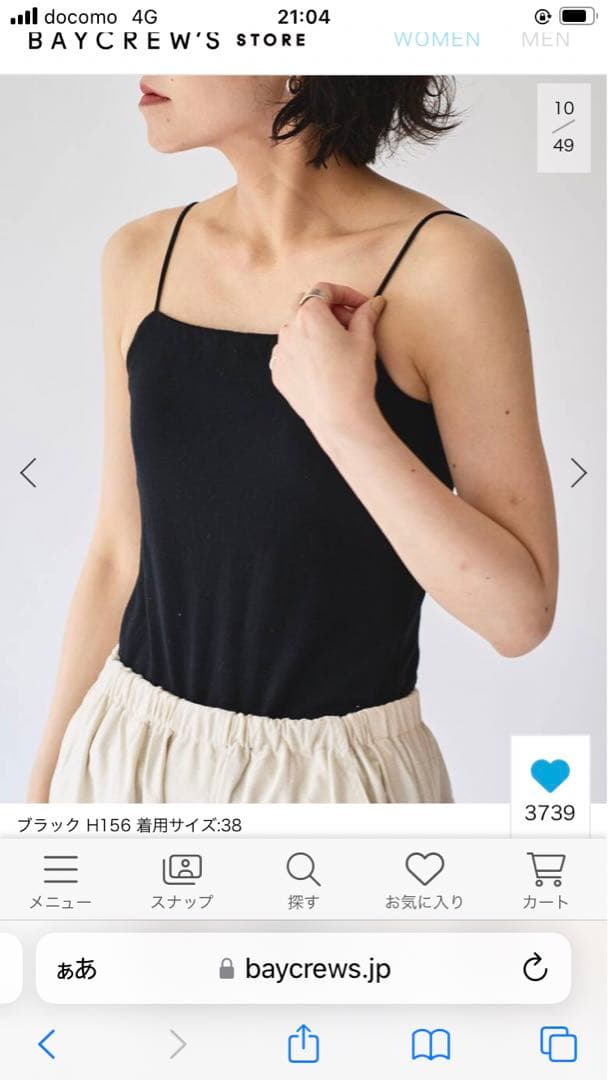
Task: View open Safari tabs
Action: pos(558,1045)
